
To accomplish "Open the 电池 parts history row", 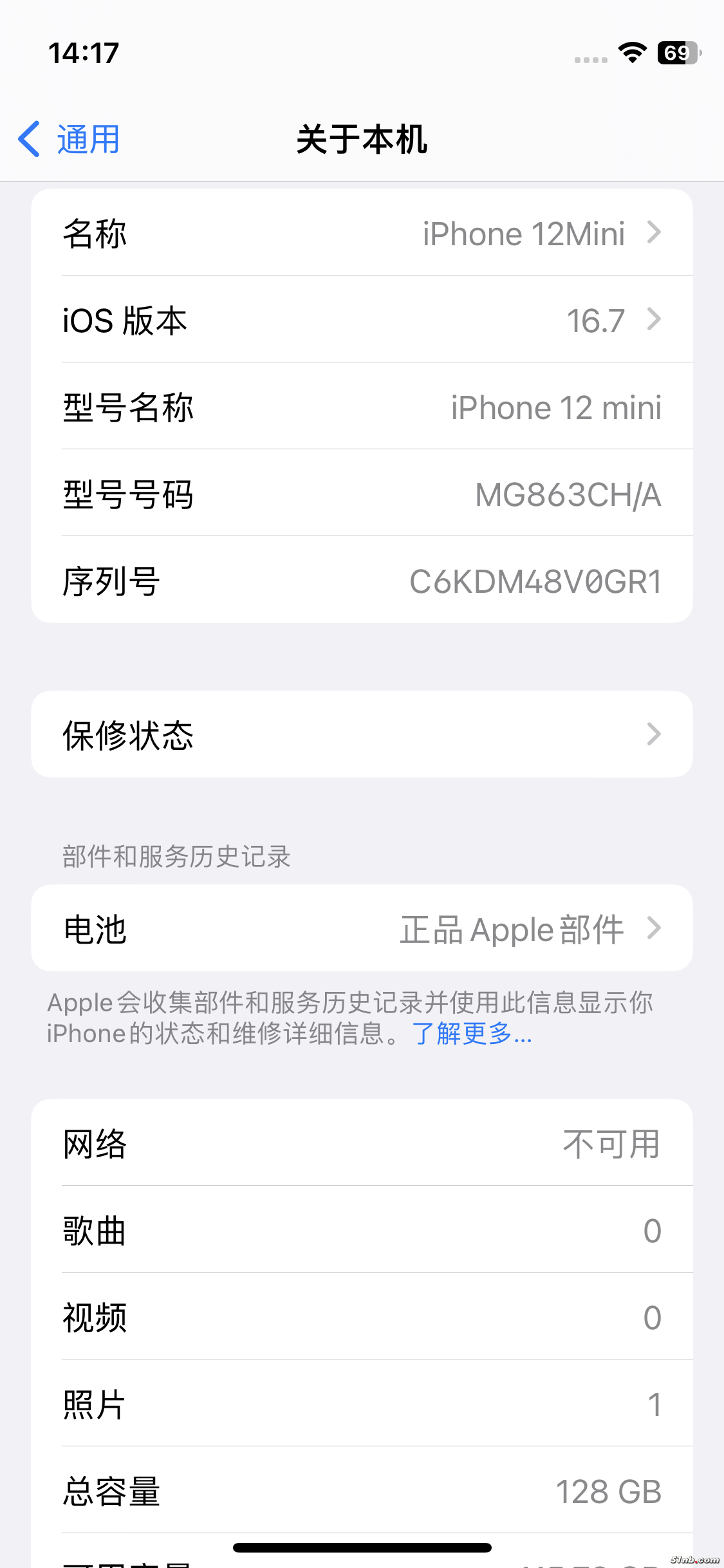I will 362,929.
